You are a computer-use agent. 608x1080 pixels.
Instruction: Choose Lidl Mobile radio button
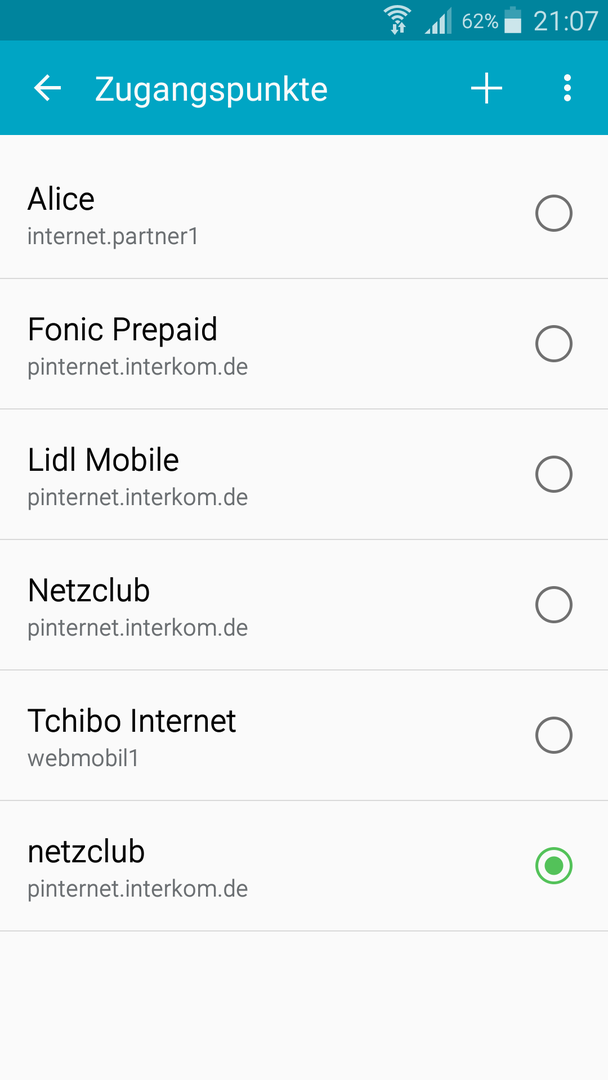(x=554, y=475)
